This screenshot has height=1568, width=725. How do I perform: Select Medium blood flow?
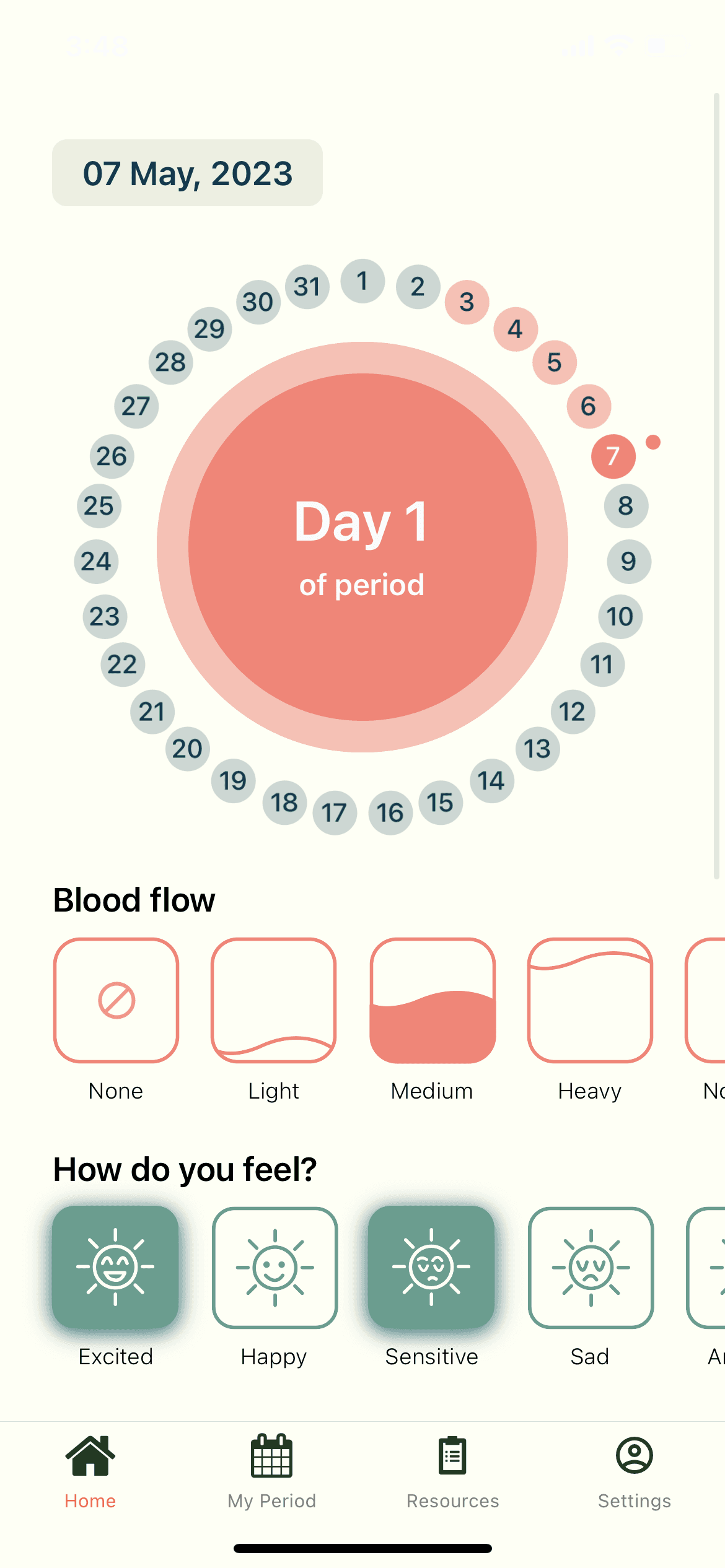pyautogui.click(x=432, y=1000)
